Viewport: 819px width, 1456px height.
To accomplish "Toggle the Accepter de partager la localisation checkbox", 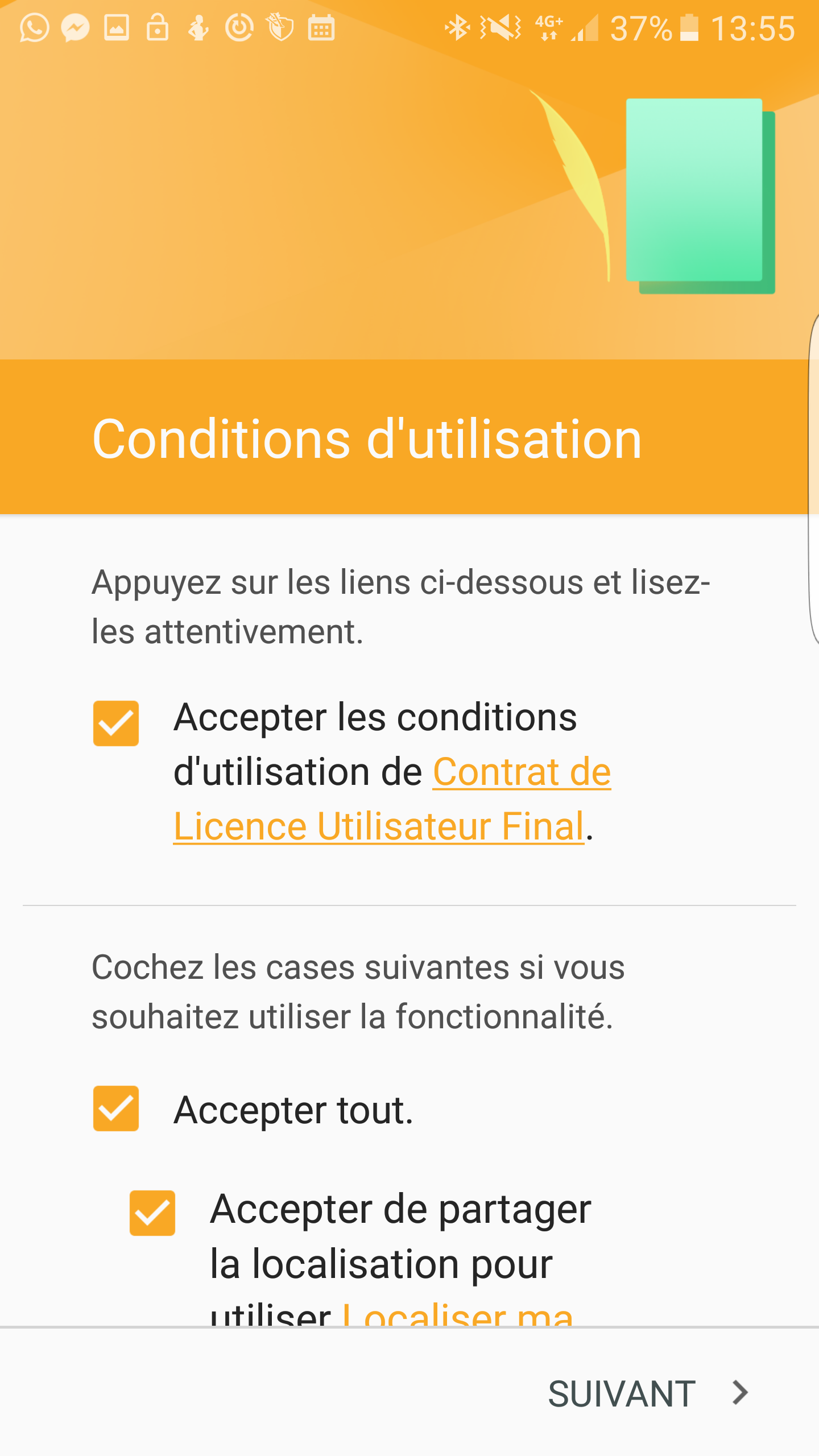I will pyautogui.click(x=152, y=1213).
